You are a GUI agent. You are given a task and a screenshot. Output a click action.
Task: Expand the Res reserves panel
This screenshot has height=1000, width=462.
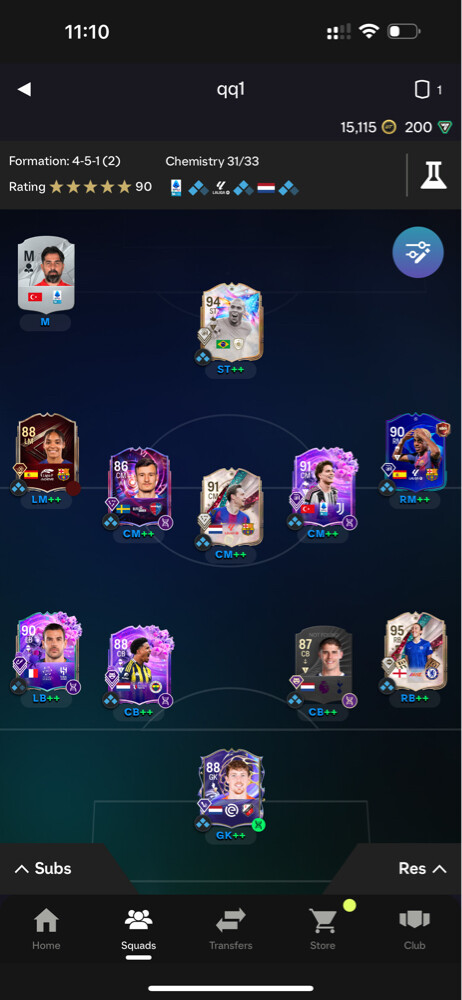421,869
